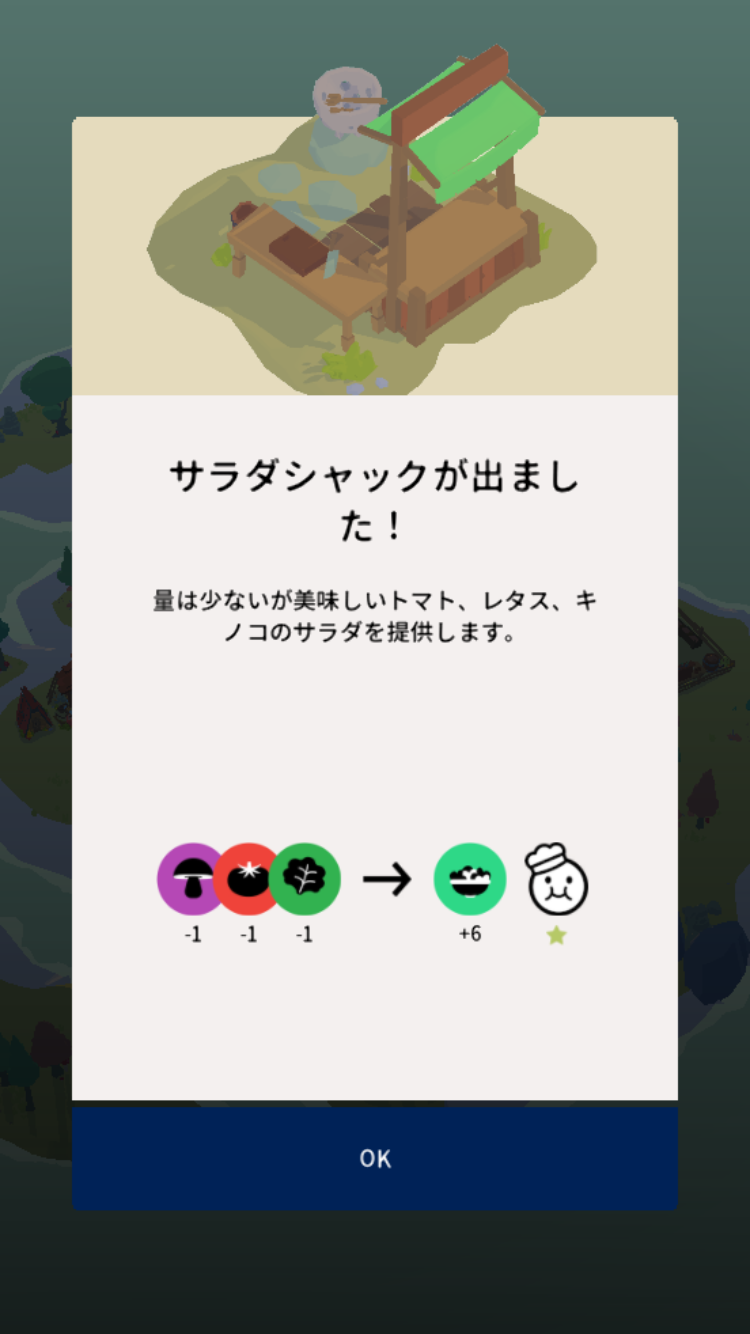Click the +6 label under the salad bowl
The width and height of the screenshot is (750, 1334).
click(x=470, y=934)
